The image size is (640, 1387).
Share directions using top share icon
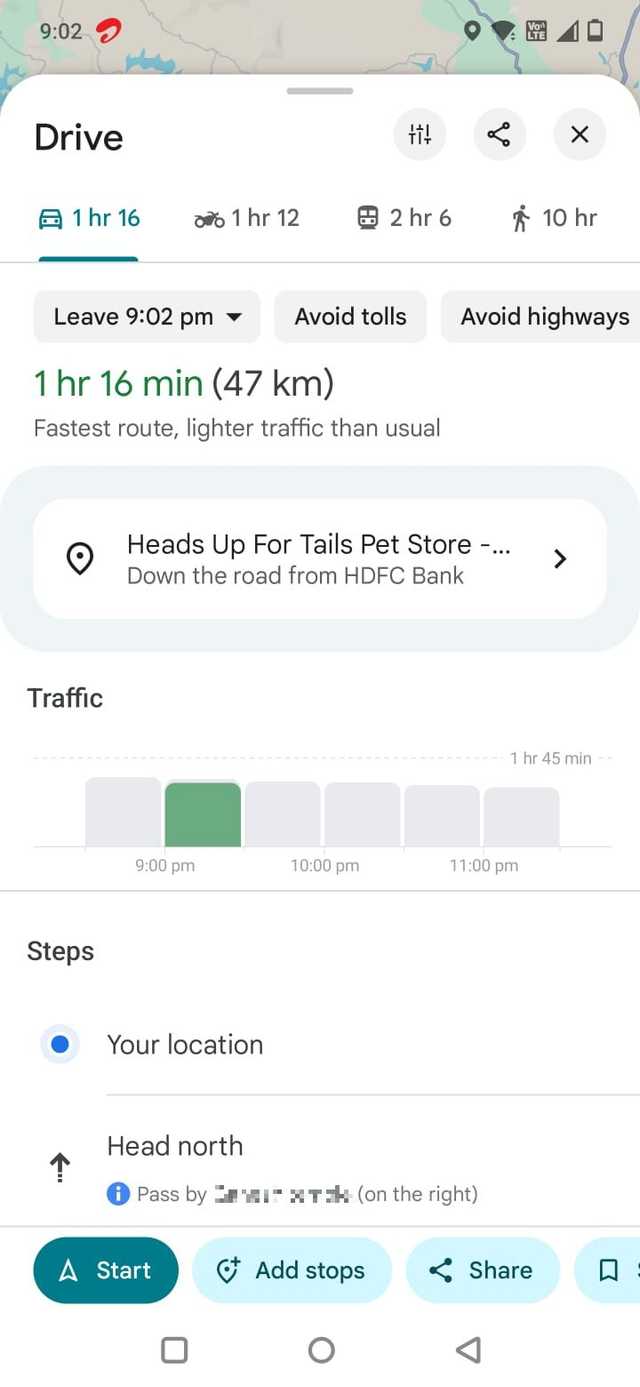click(x=499, y=135)
